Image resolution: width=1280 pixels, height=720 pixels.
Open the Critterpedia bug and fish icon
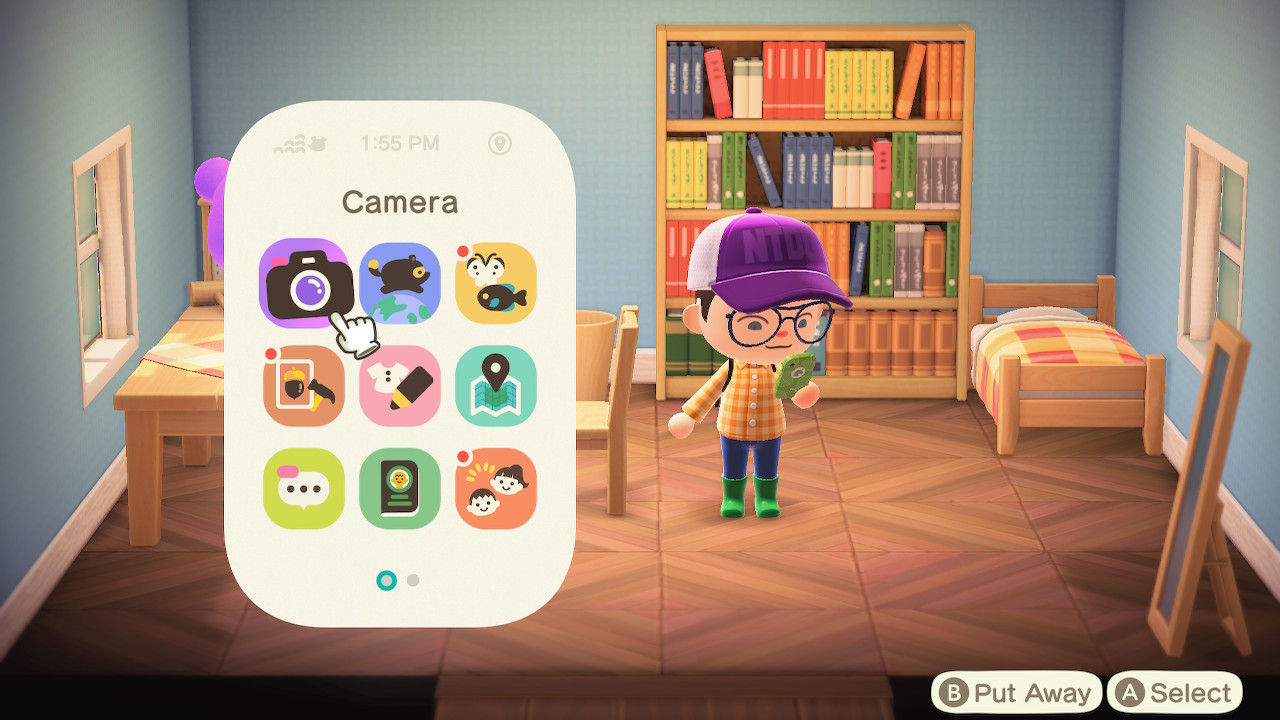coord(496,283)
